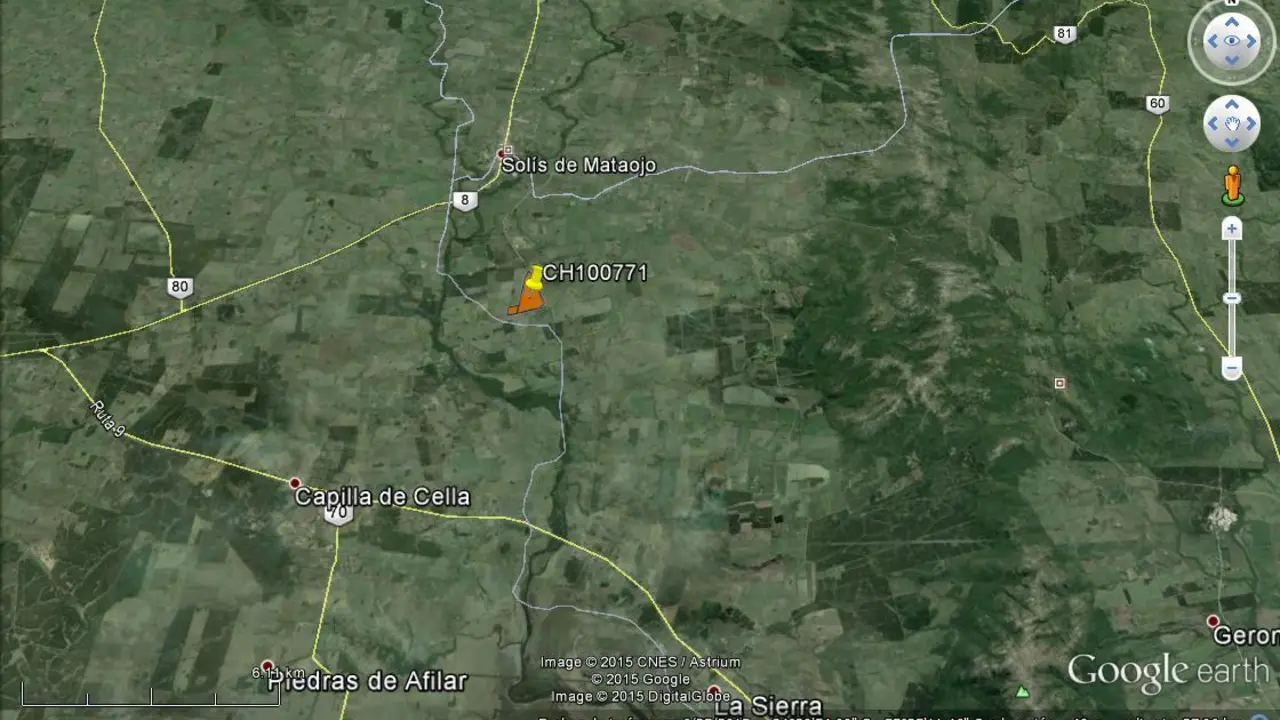Viewport: 1280px width, 720px height.
Task: Rotate view left with the eye control
Action: pos(1210,41)
